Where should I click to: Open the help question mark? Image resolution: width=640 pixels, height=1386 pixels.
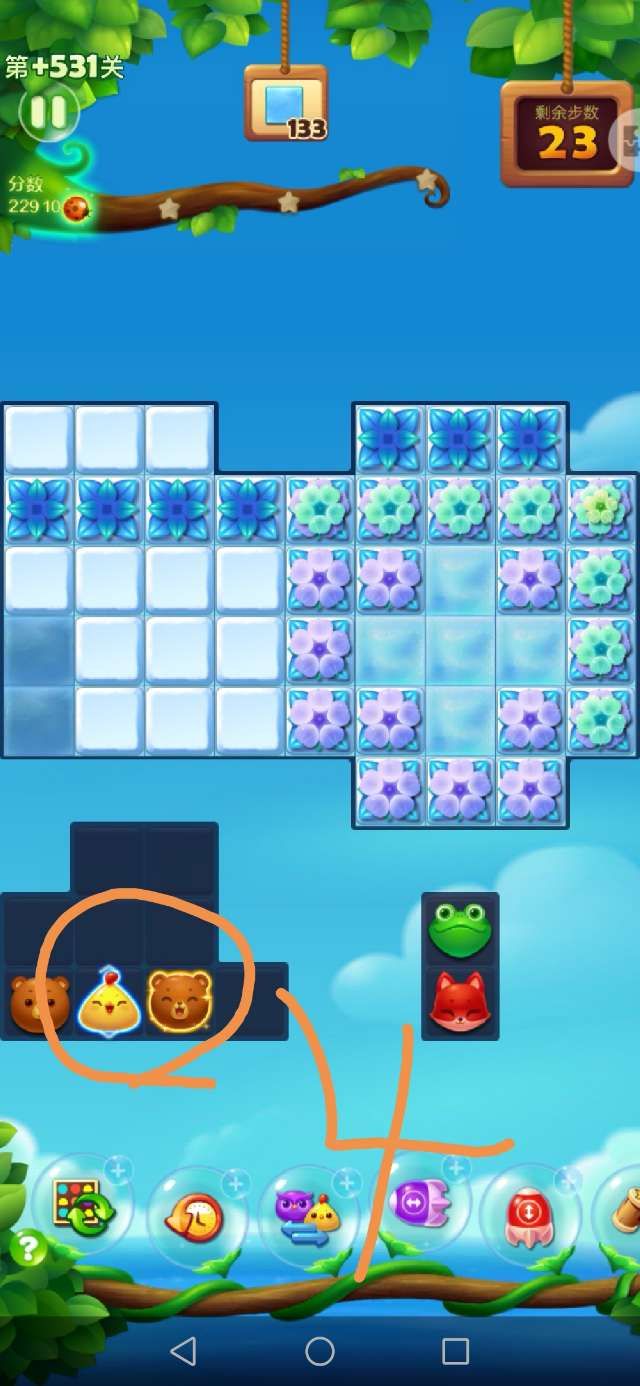(29, 1248)
